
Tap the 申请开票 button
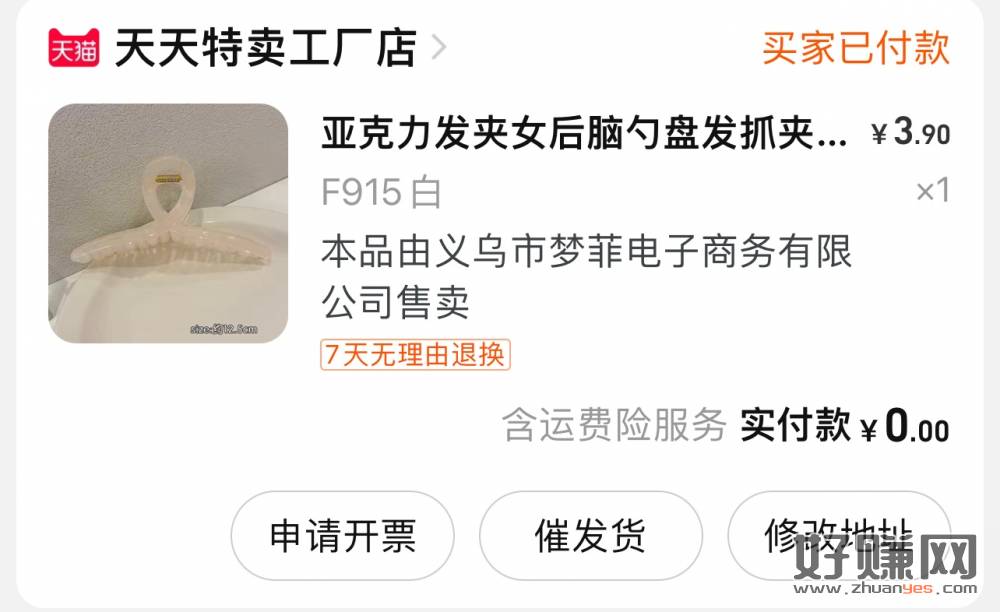pos(342,536)
